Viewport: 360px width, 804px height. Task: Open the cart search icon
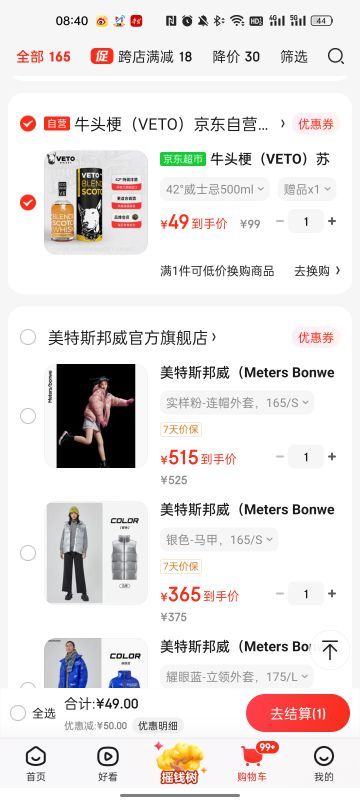tap(335, 56)
